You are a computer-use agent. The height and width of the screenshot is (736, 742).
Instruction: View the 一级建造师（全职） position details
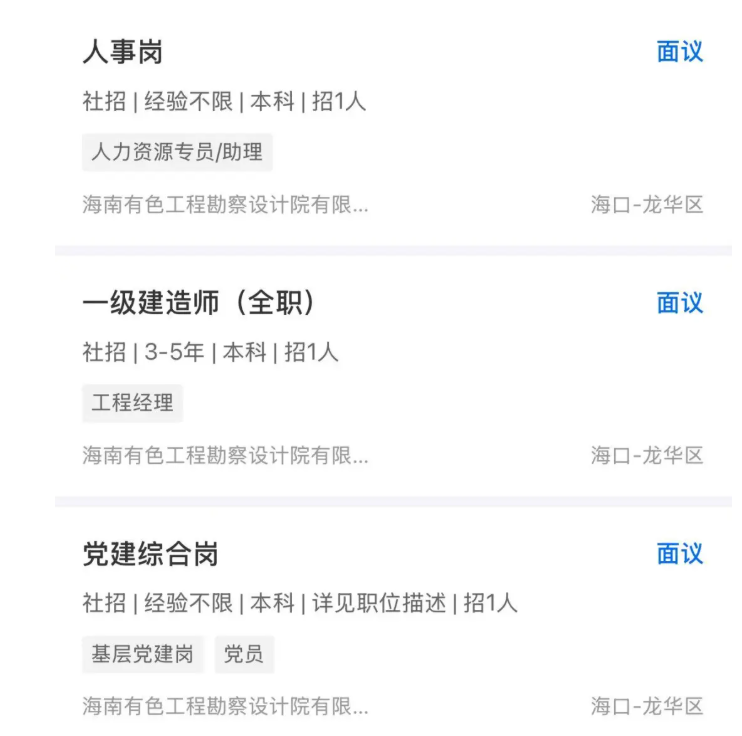200,303
